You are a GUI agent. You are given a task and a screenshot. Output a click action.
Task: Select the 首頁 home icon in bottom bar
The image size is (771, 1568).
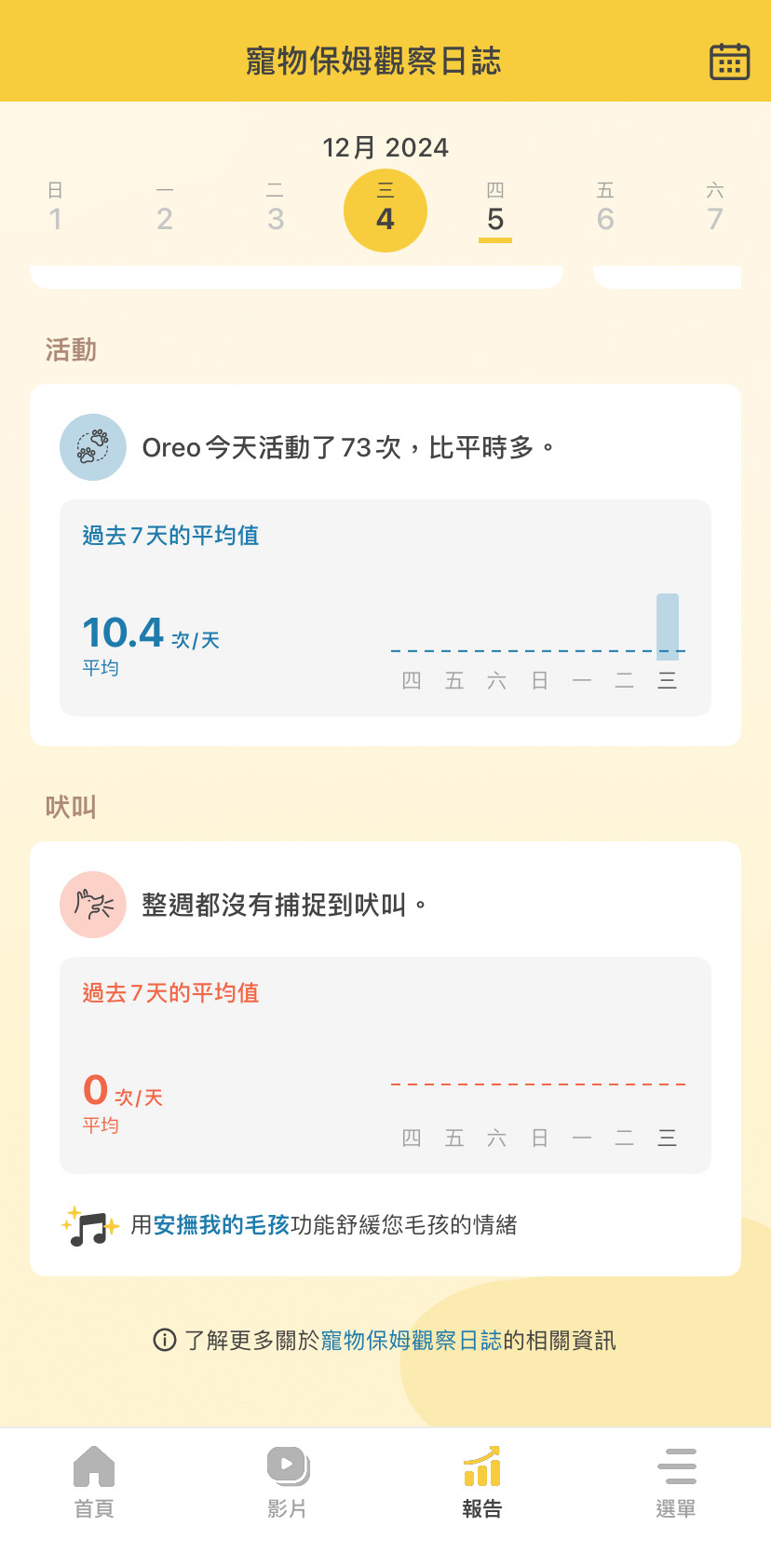pos(92,1467)
